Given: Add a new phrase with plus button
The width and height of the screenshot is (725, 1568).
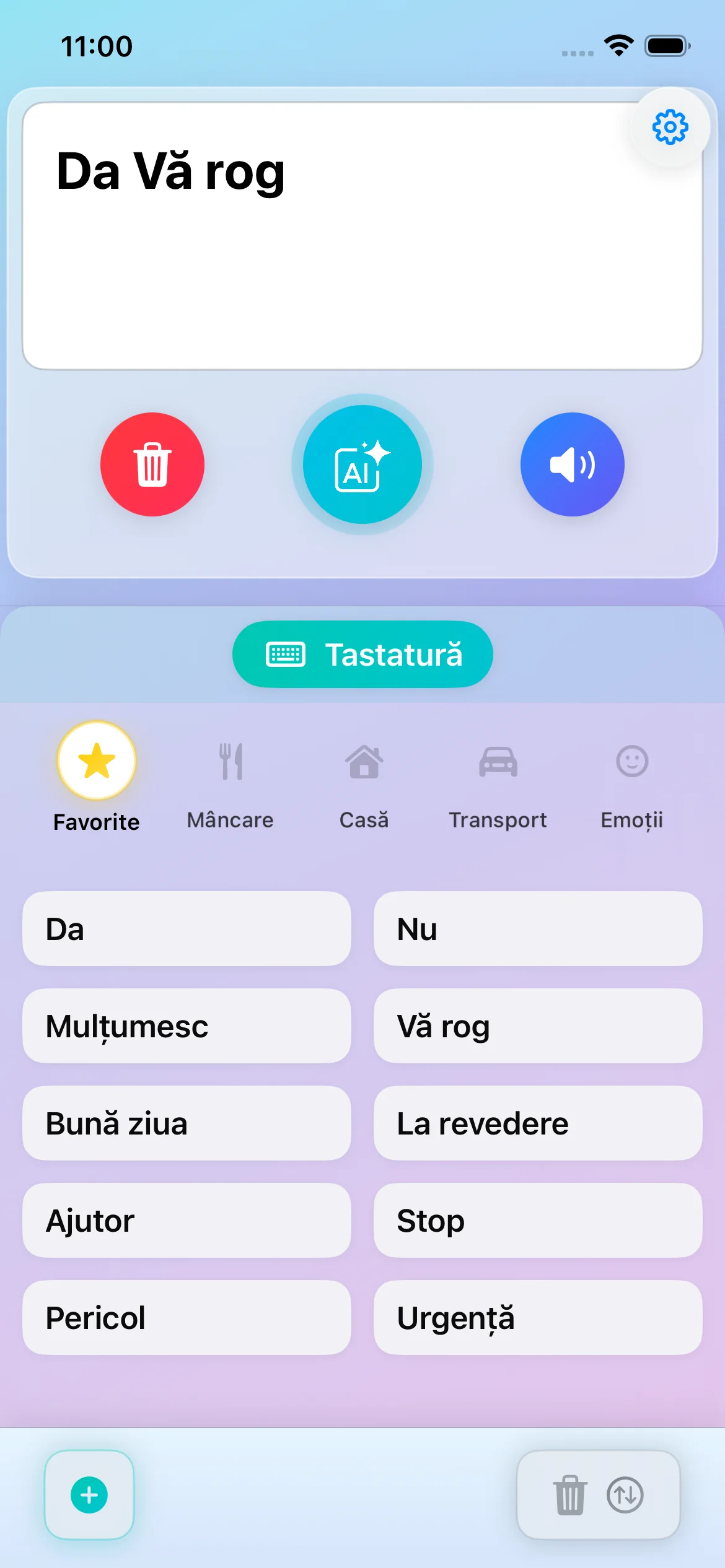Looking at the screenshot, I should click(x=89, y=1495).
